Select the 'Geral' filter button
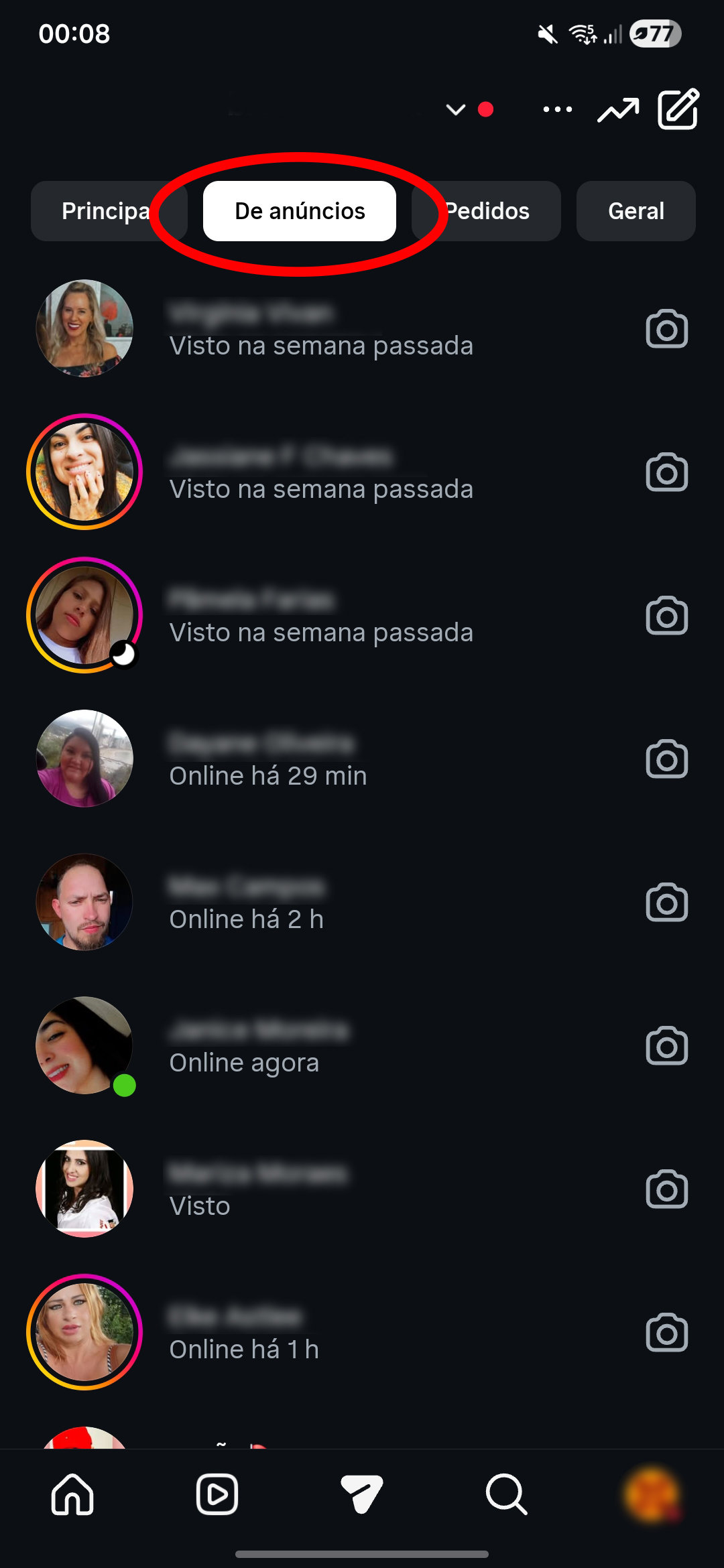Screen dimensions: 724x1568 click(635, 211)
